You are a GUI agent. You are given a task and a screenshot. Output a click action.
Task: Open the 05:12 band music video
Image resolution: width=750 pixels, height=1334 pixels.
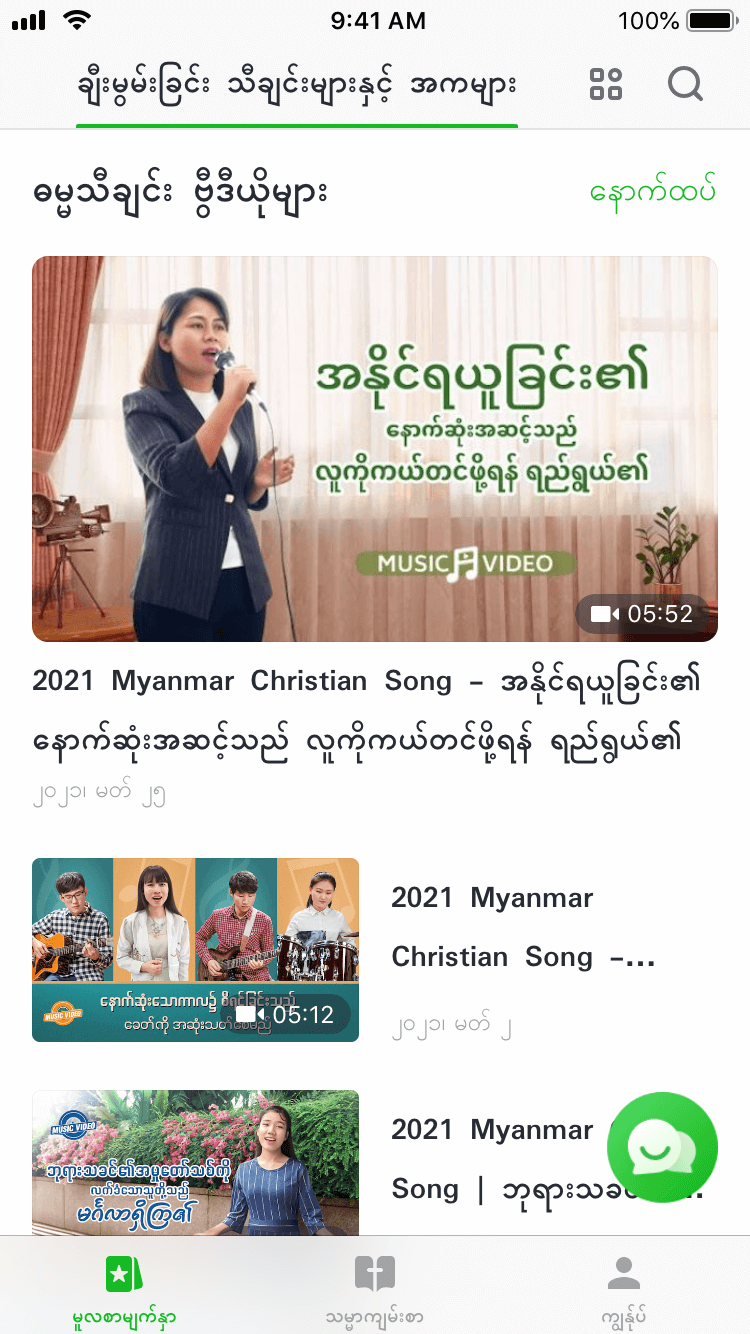click(x=195, y=949)
